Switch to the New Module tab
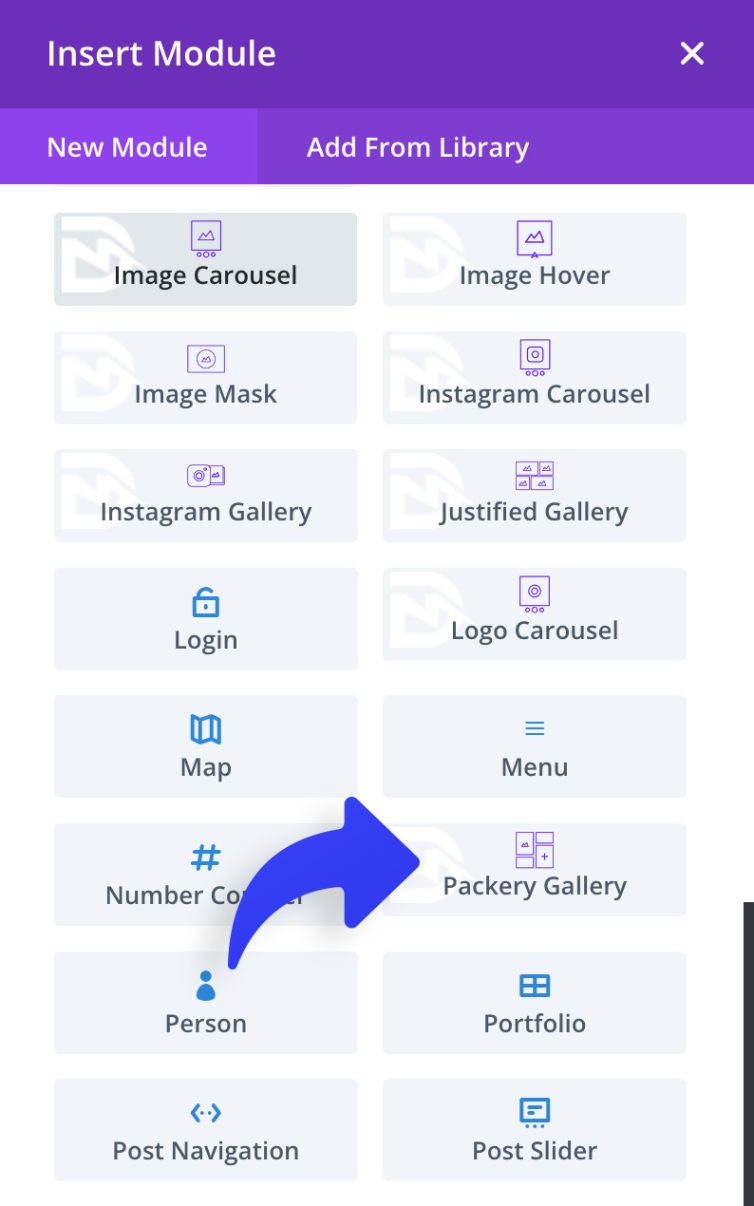The width and height of the screenshot is (754, 1206). [x=126, y=147]
